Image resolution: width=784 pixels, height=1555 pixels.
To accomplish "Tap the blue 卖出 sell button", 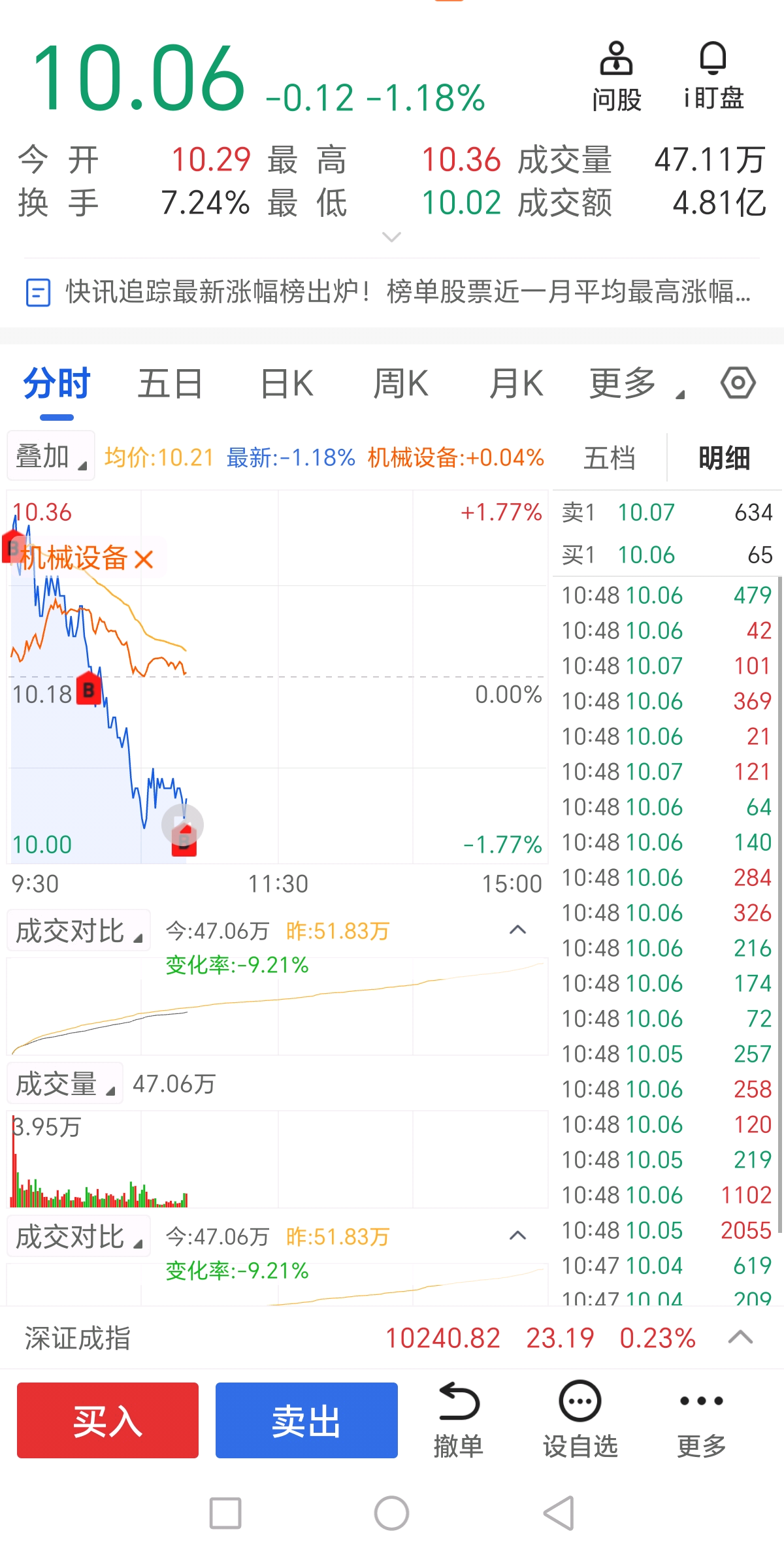I will tap(306, 1420).
